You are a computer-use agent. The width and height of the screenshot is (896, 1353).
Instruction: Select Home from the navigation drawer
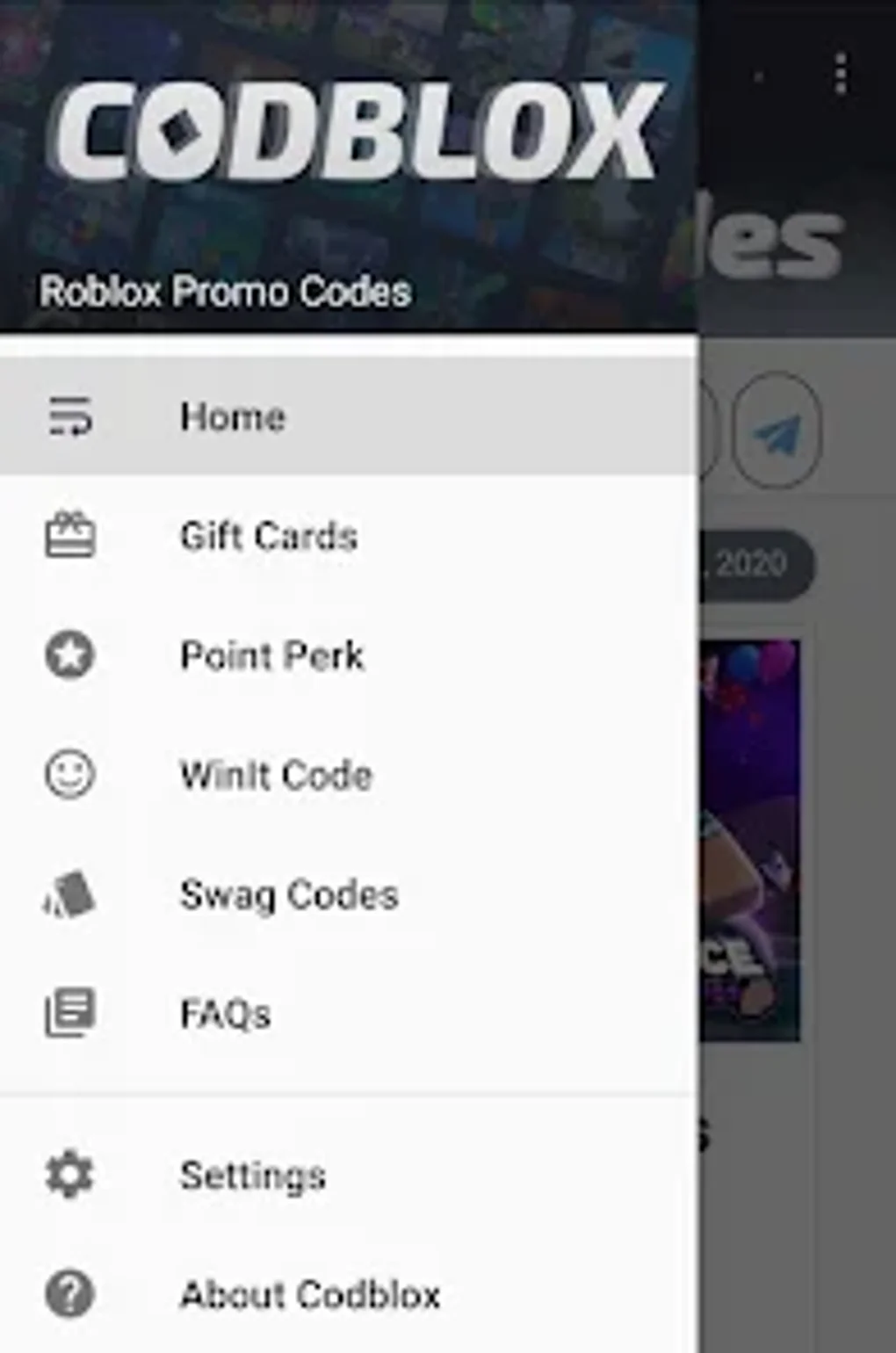click(x=233, y=420)
